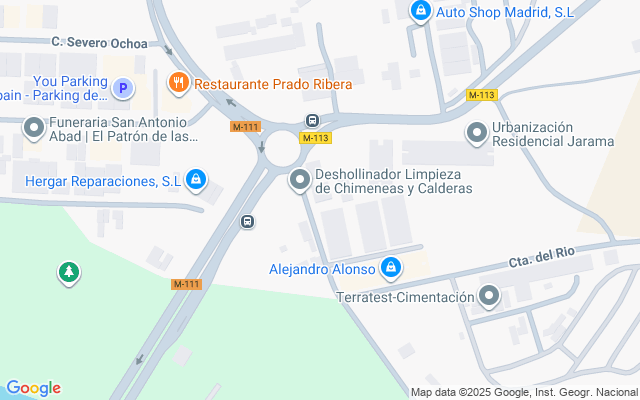The image size is (640, 400).
Task: Open the Terratest-Cimentación place marker
Action: click(x=489, y=296)
